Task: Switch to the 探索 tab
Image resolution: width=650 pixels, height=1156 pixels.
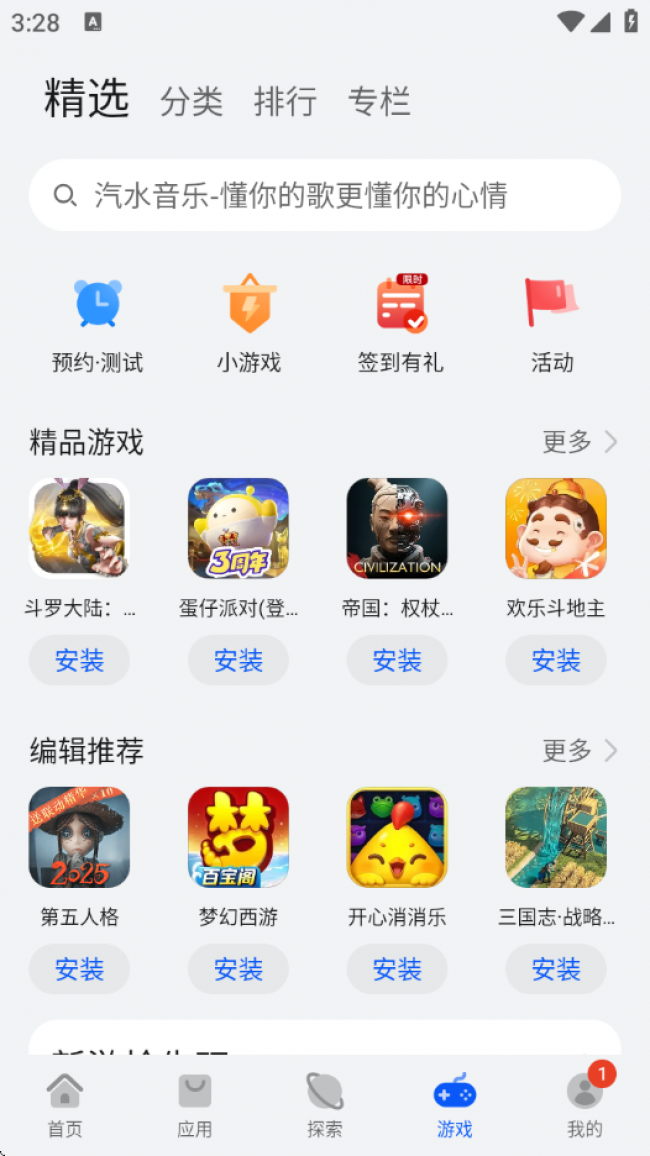Action: pos(325,1105)
